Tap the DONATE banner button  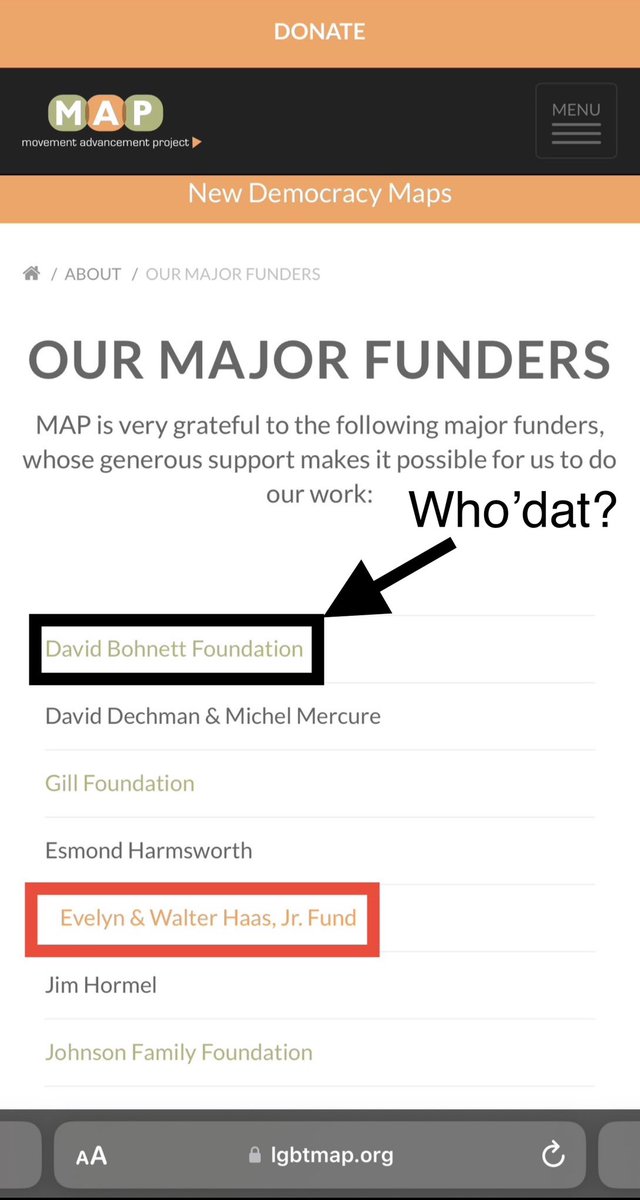click(320, 32)
